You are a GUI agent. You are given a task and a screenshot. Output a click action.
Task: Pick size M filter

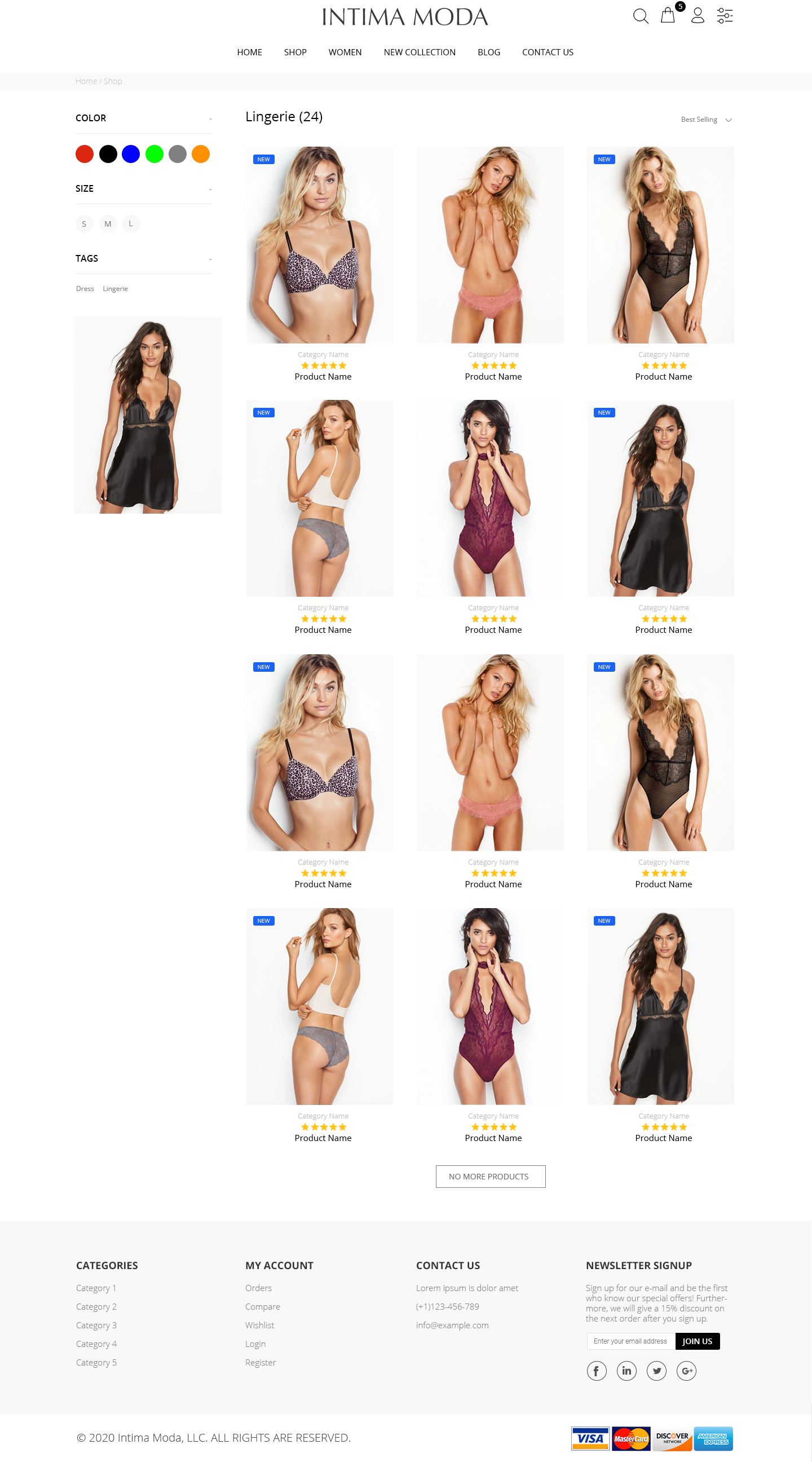tap(108, 223)
